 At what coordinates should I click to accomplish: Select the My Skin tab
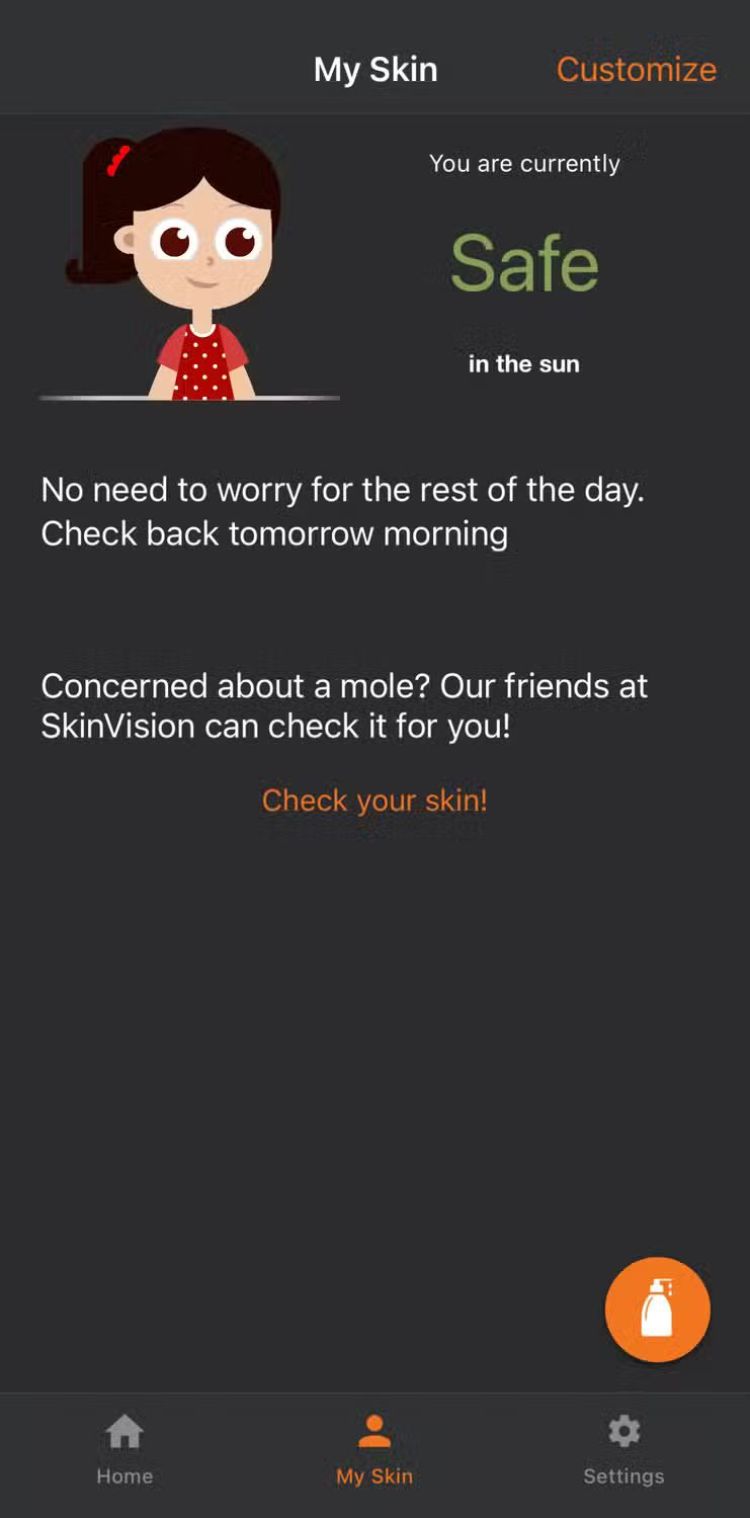point(374,1450)
